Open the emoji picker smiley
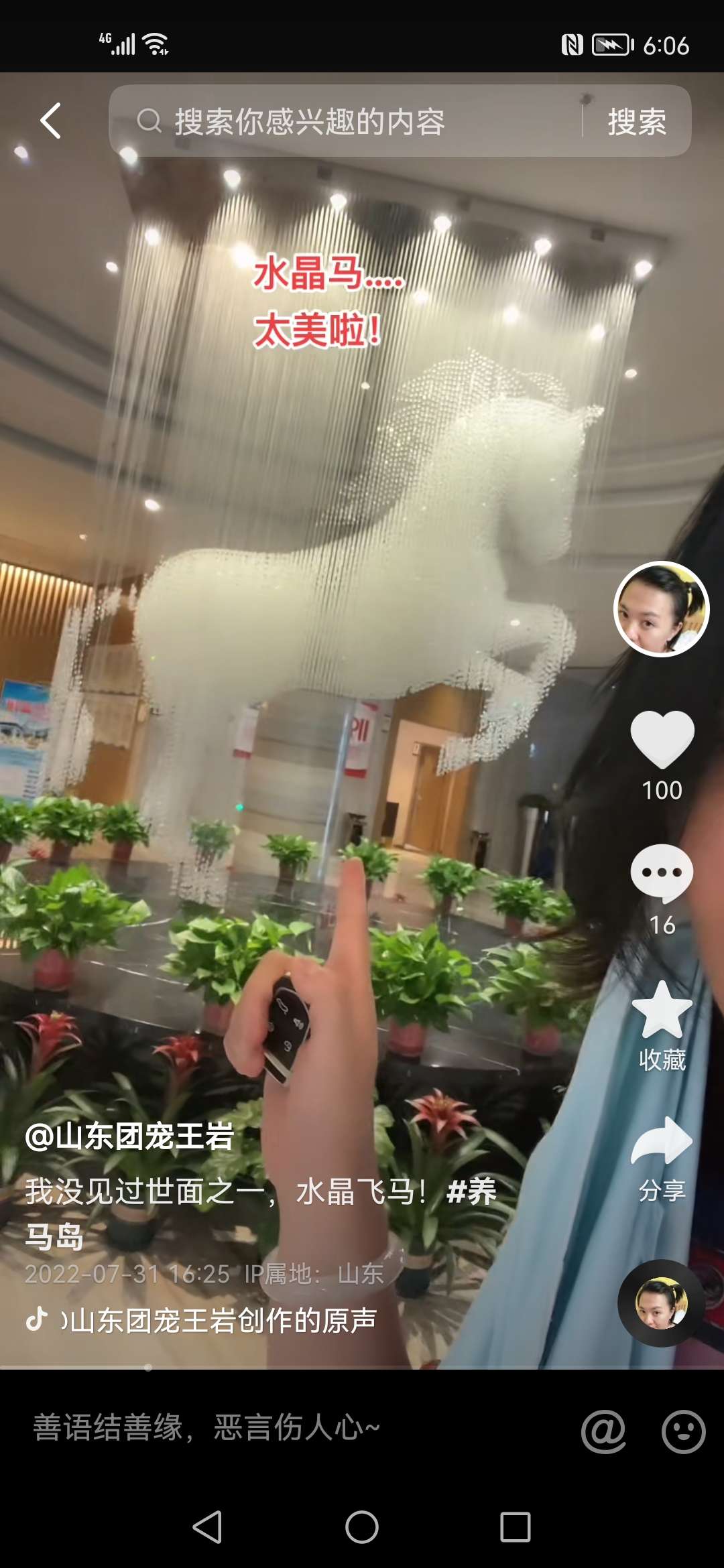This screenshot has height=1568, width=724. (683, 1432)
